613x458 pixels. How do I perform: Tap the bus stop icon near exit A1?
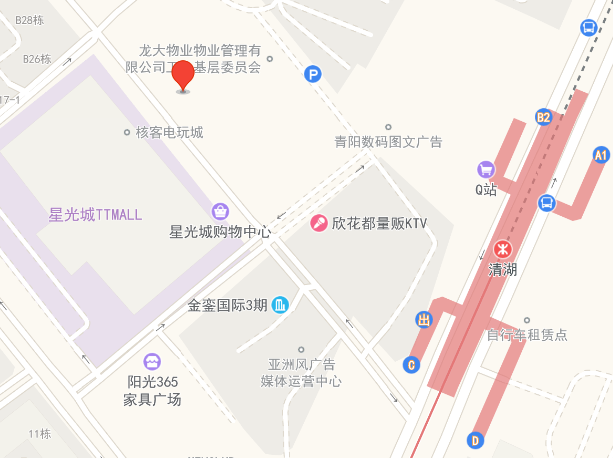click(546, 203)
